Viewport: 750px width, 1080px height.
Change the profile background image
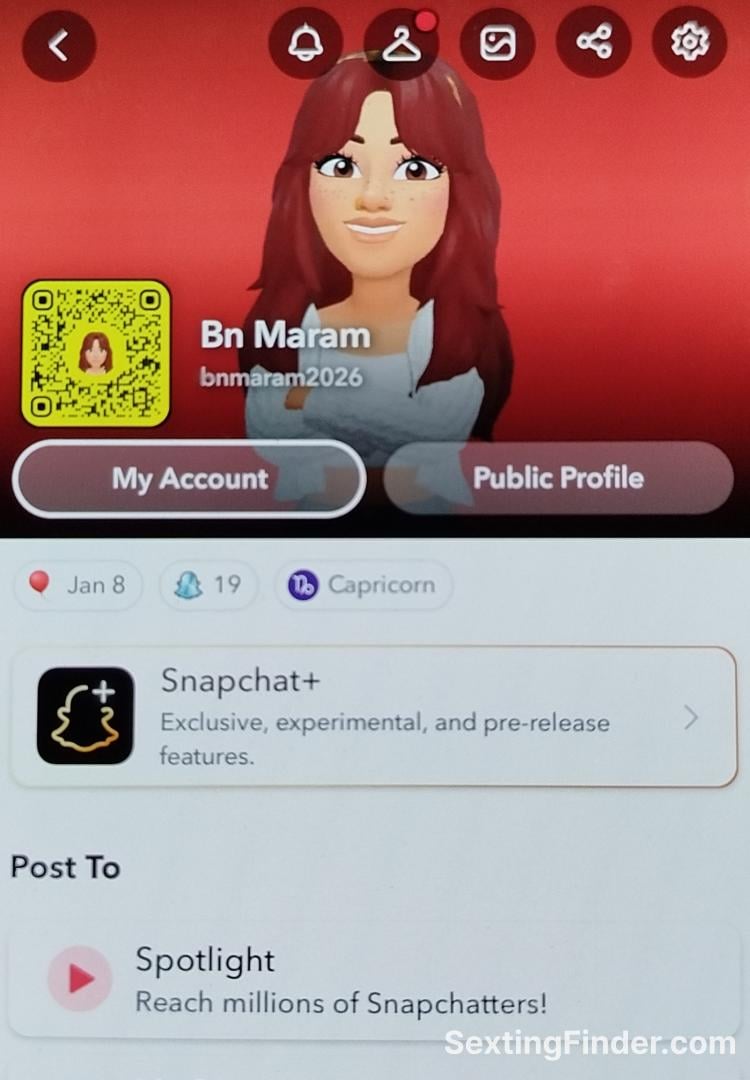pyautogui.click(x=497, y=44)
